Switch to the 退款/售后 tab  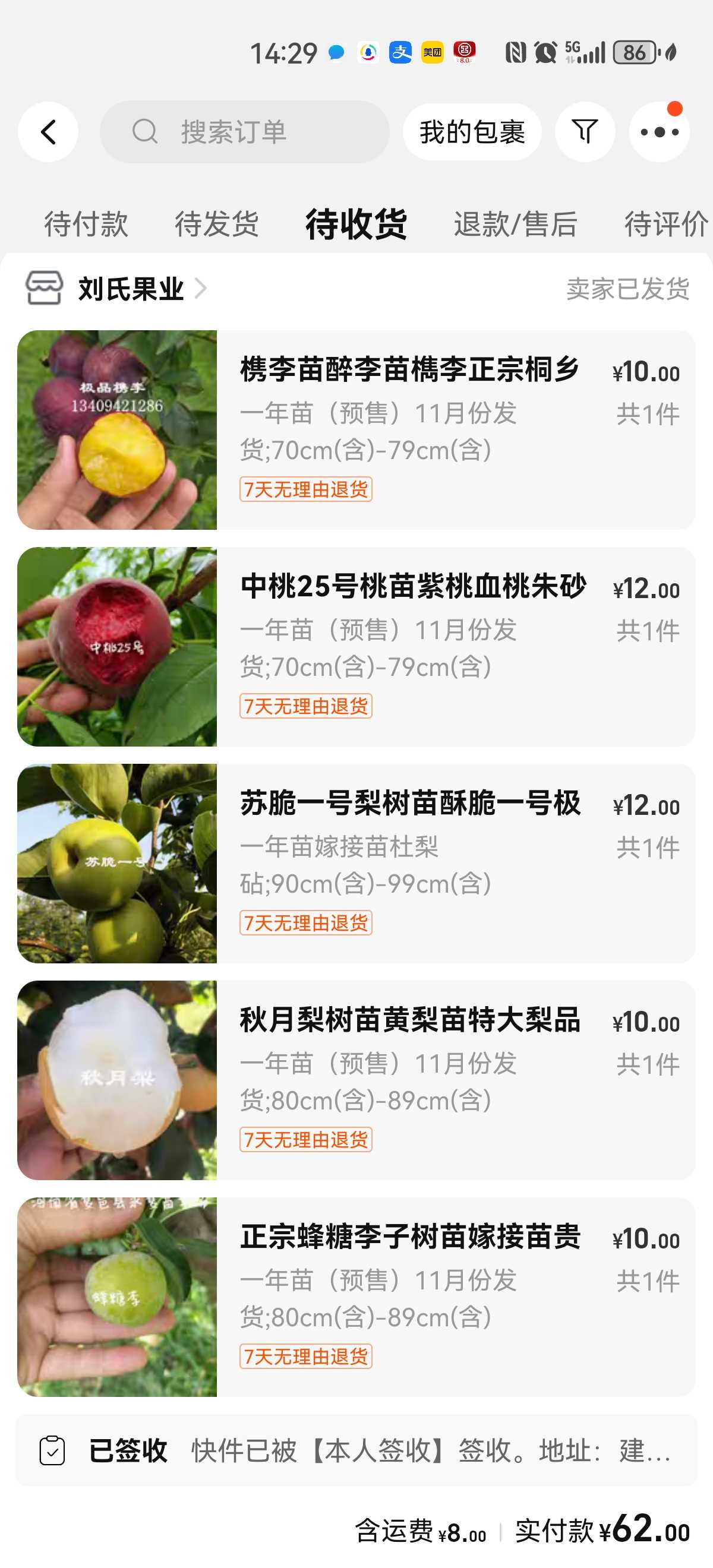[x=515, y=223]
